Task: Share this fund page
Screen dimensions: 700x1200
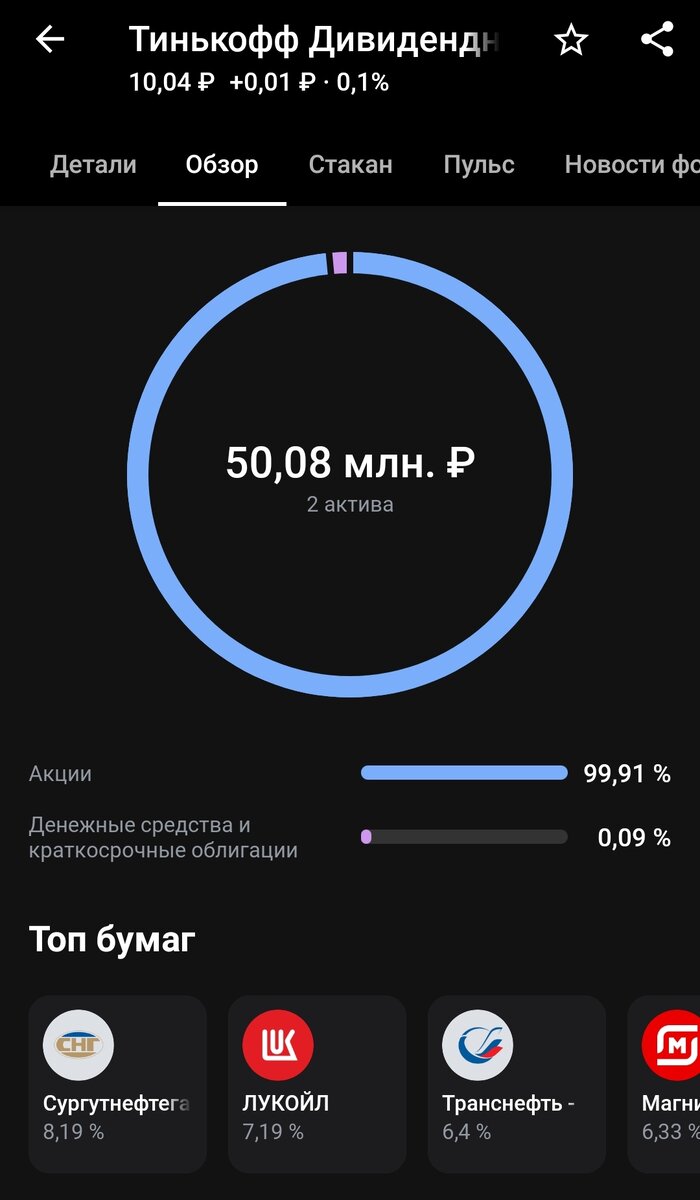Action: (657, 40)
